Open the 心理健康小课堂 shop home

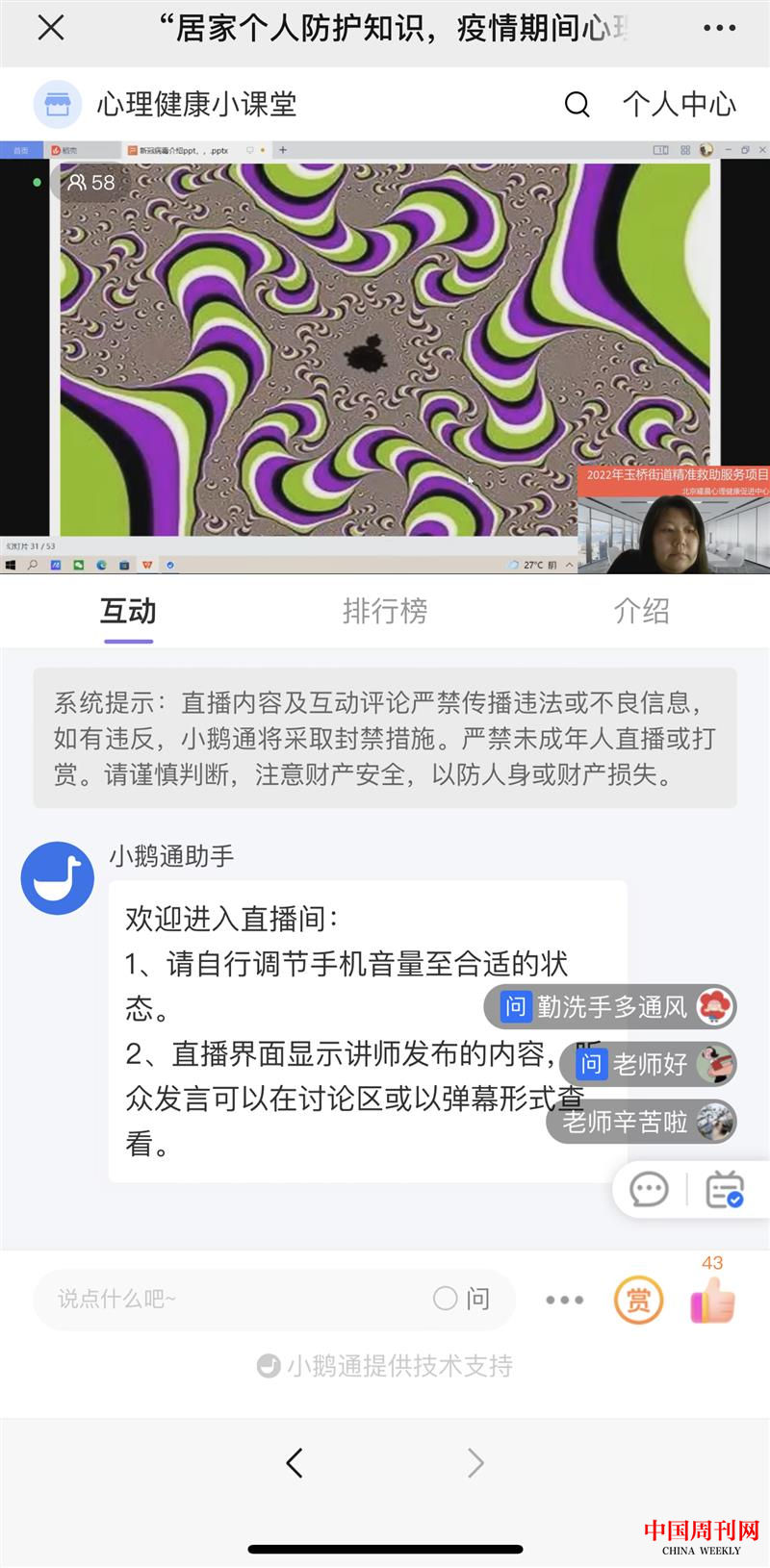(x=58, y=104)
